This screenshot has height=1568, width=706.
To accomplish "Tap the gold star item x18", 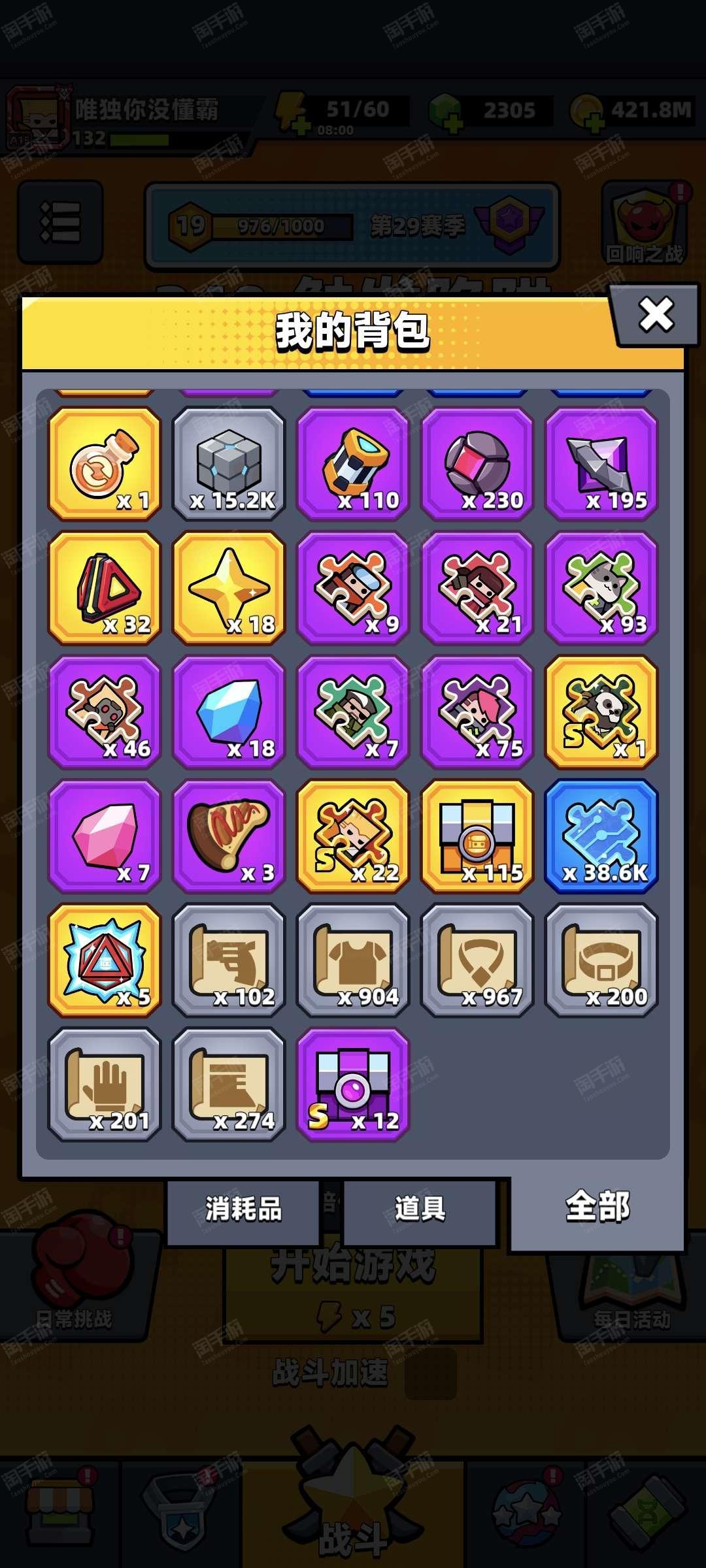I will pos(229,588).
